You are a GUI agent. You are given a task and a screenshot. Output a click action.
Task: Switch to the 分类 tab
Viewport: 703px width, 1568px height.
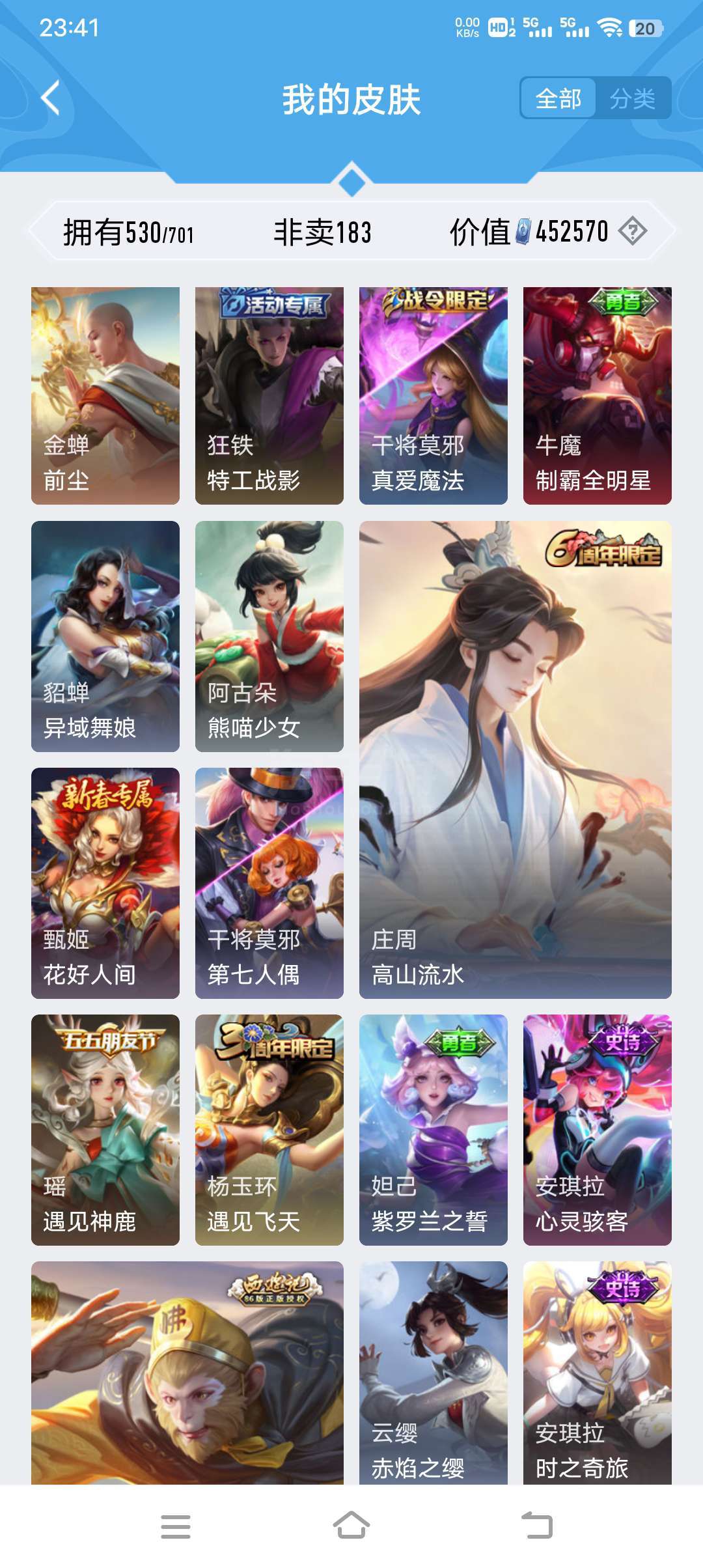coord(632,98)
